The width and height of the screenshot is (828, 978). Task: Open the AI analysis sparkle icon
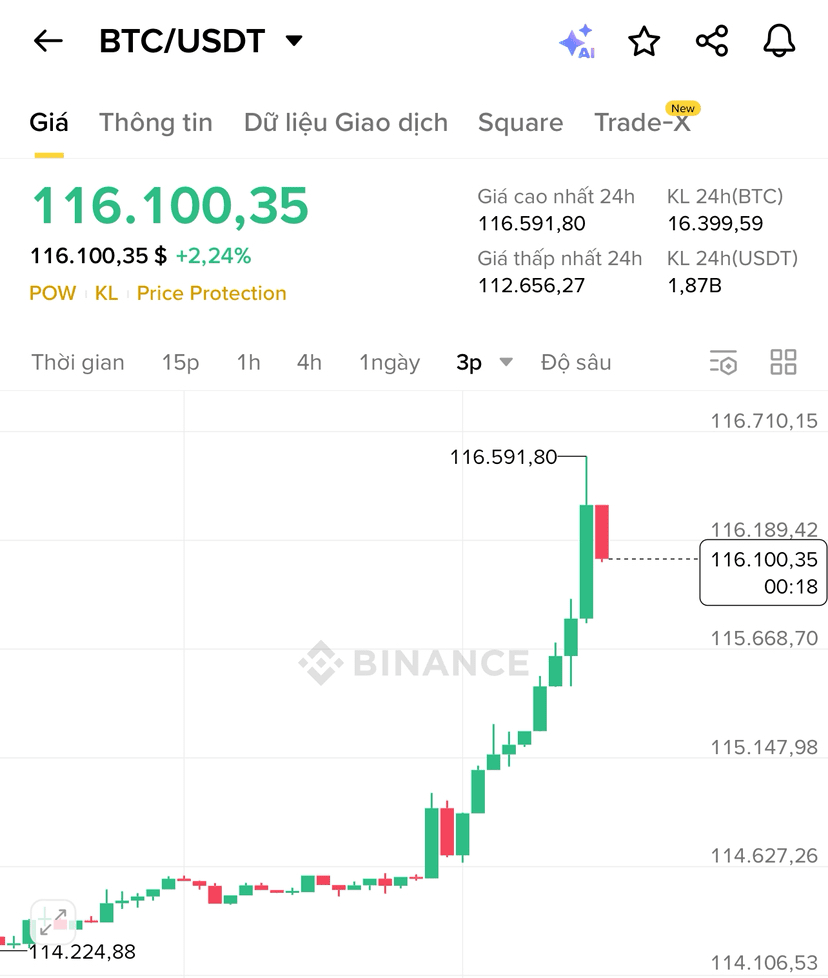(577, 42)
